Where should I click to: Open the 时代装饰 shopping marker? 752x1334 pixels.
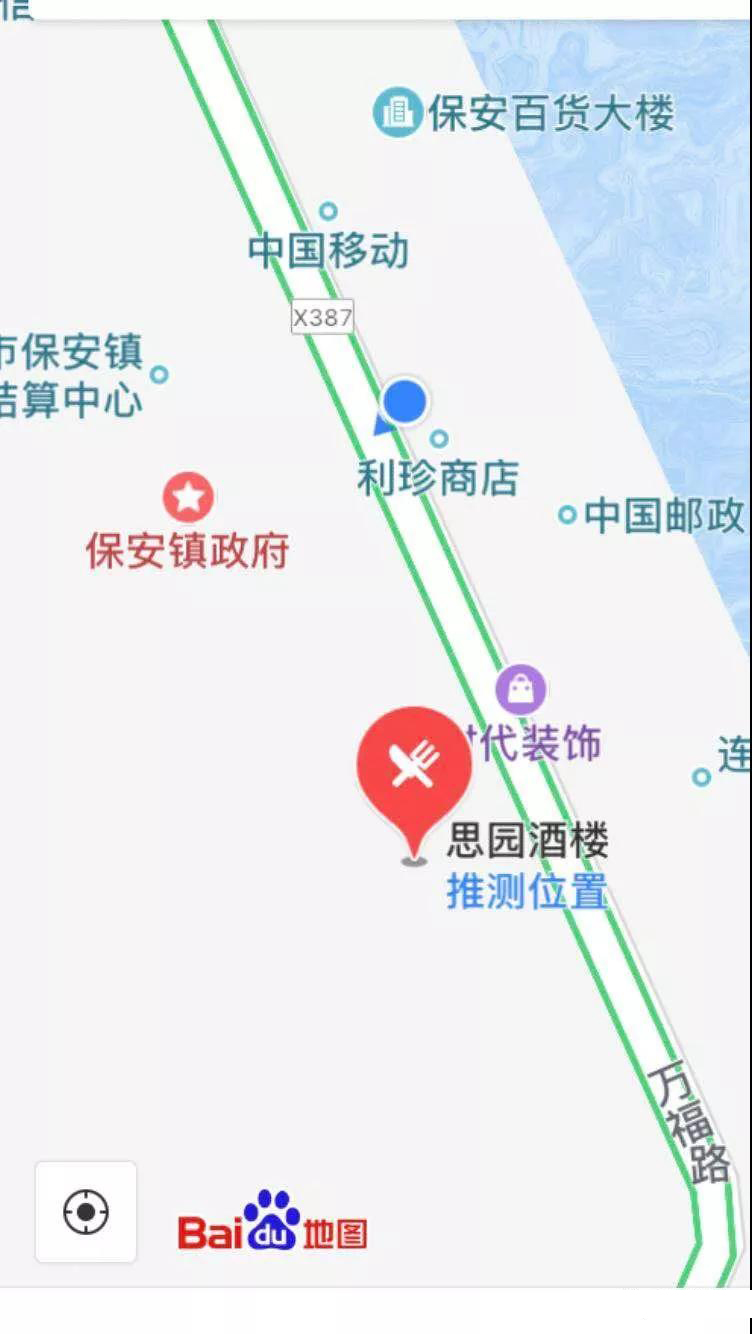coord(521,689)
